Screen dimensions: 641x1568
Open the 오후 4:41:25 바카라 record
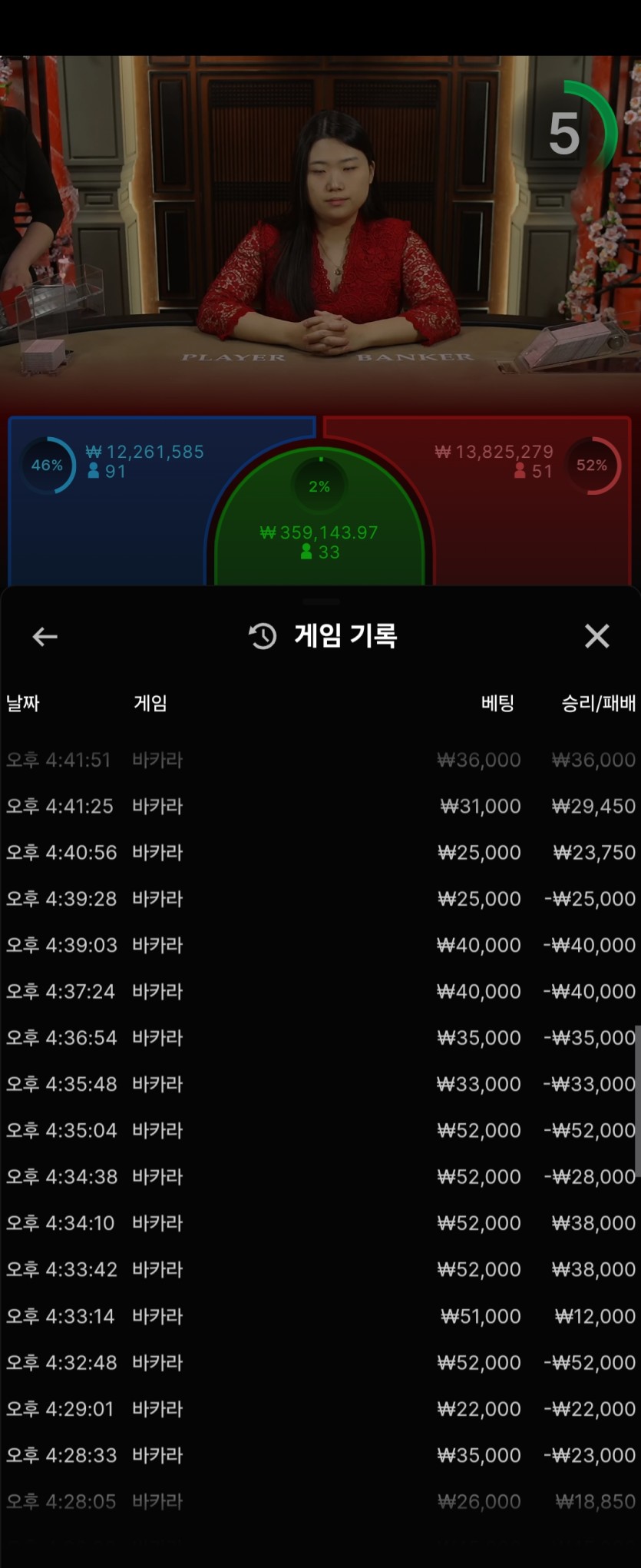320,806
